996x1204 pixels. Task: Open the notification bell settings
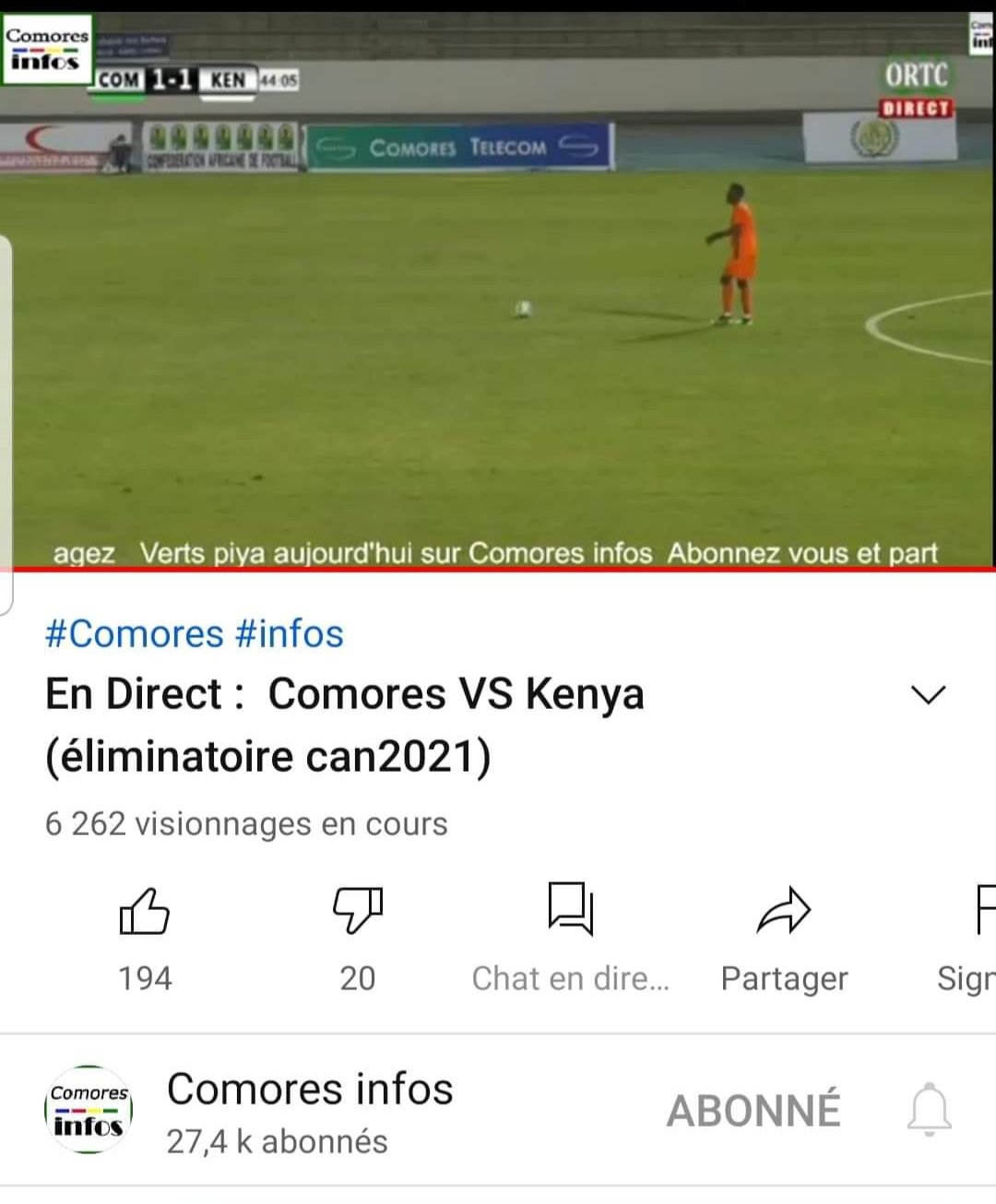click(929, 1110)
